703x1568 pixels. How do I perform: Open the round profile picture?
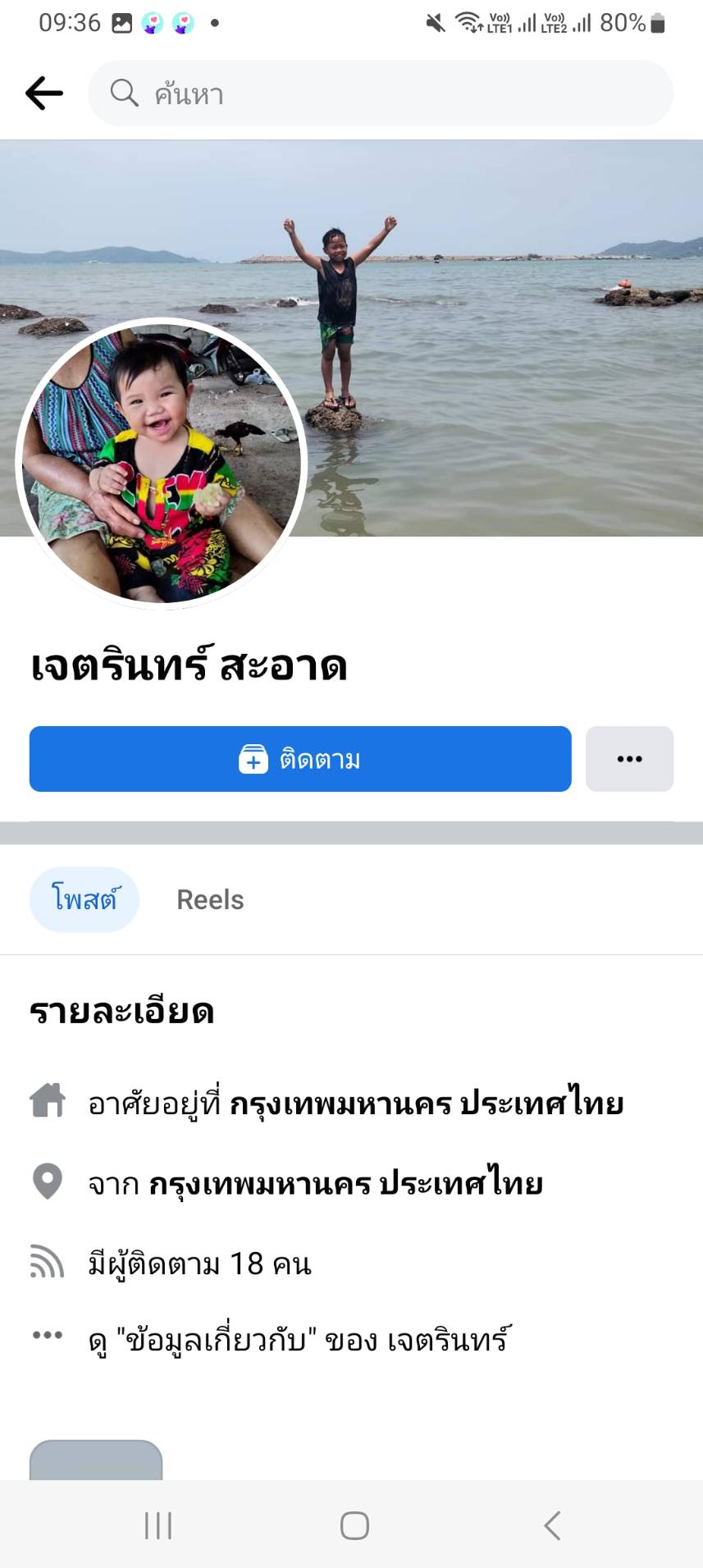pyautogui.click(x=161, y=464)
